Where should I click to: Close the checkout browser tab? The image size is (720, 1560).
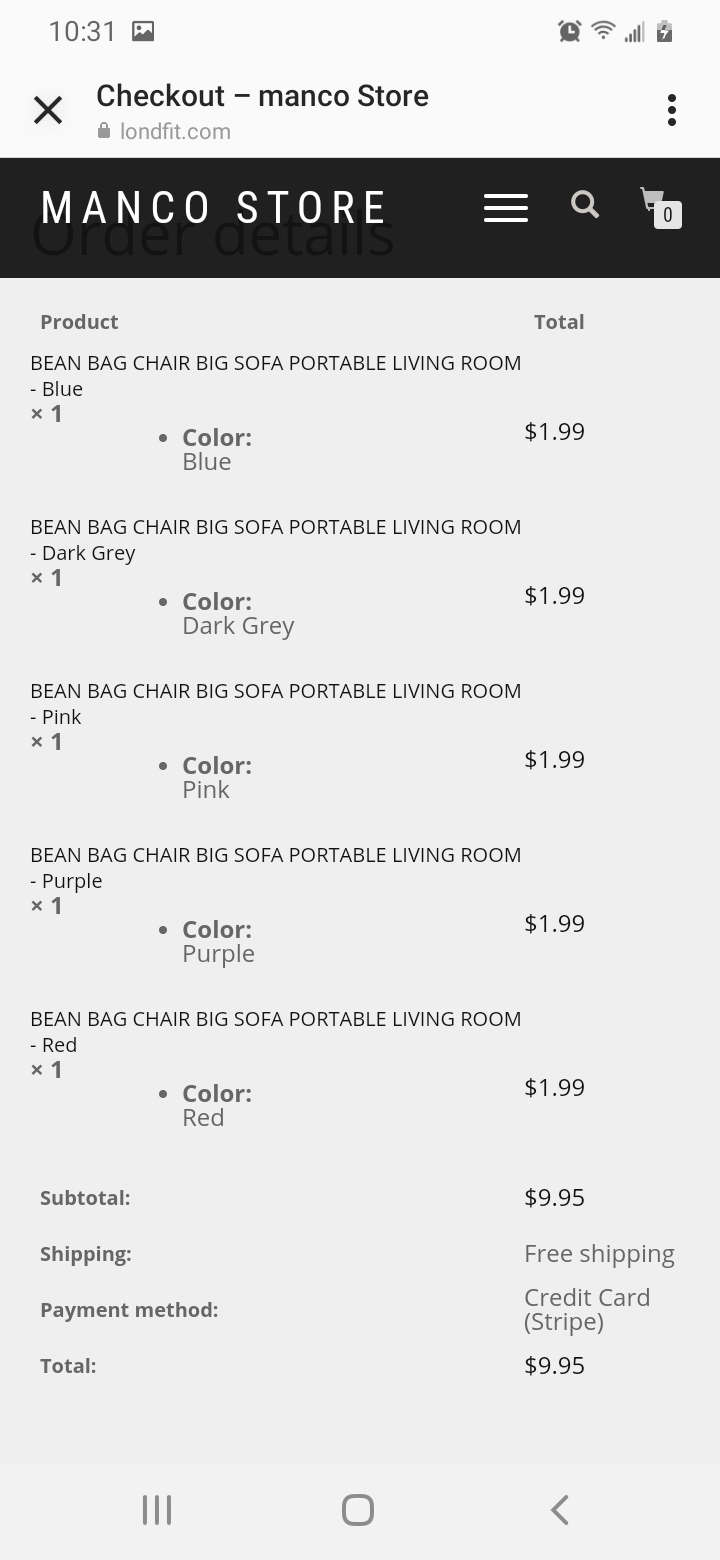coord(48,110)
